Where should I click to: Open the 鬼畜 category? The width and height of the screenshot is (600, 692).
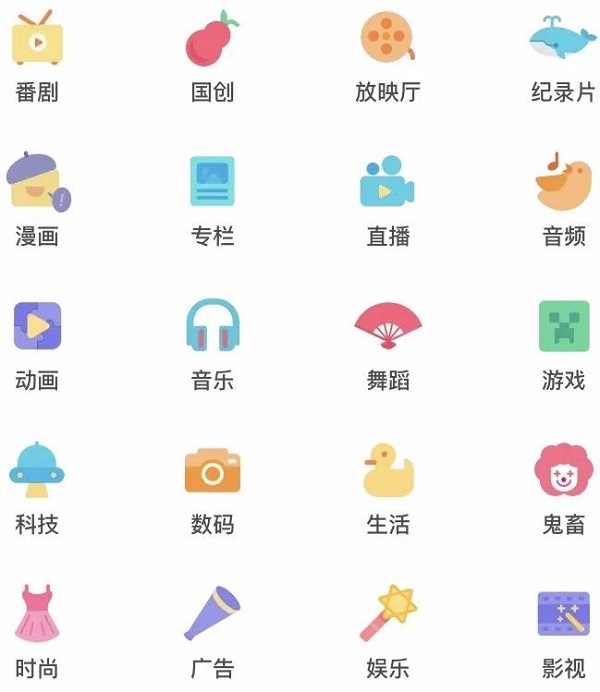pyautogui.click(x=562, y=472)
